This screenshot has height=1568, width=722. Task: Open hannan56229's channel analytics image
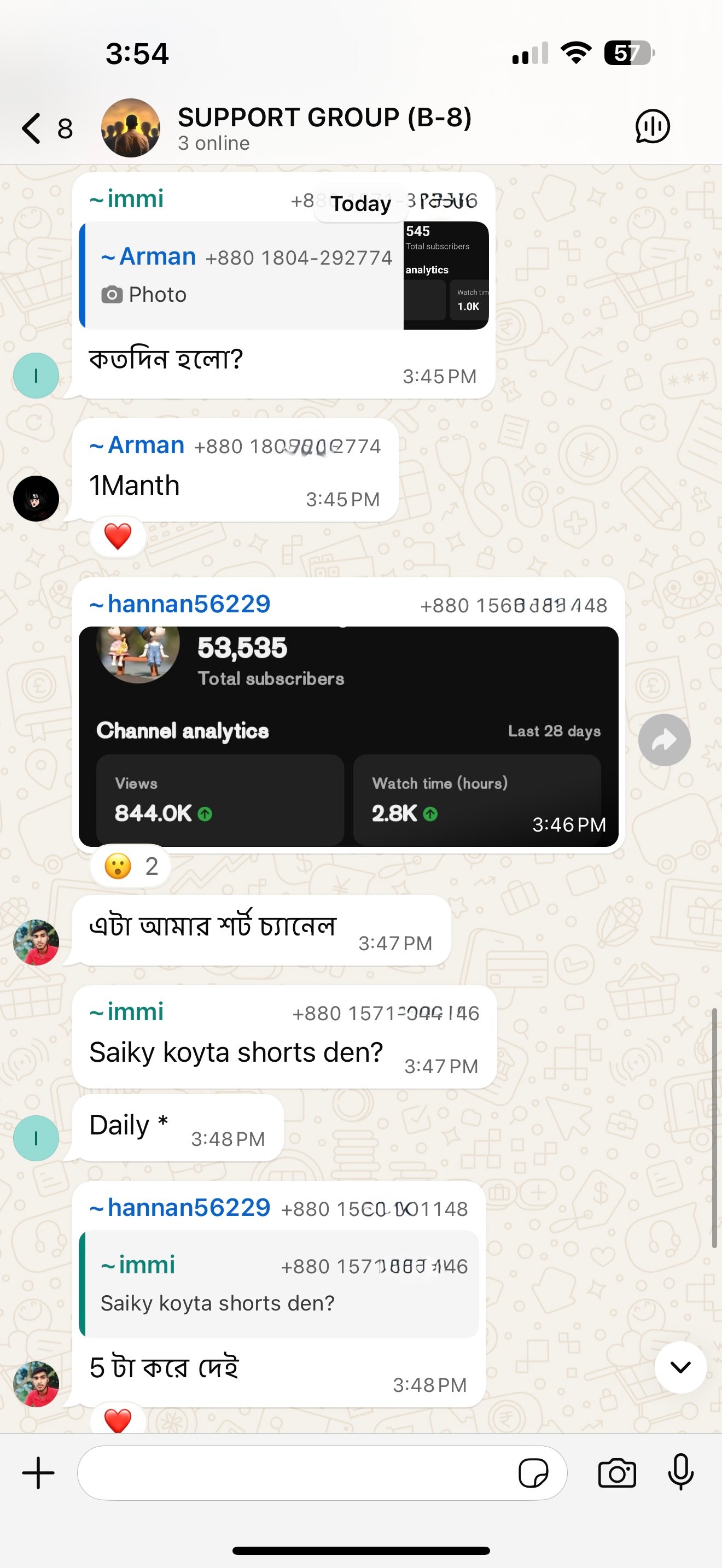click(x=348, y=736)
